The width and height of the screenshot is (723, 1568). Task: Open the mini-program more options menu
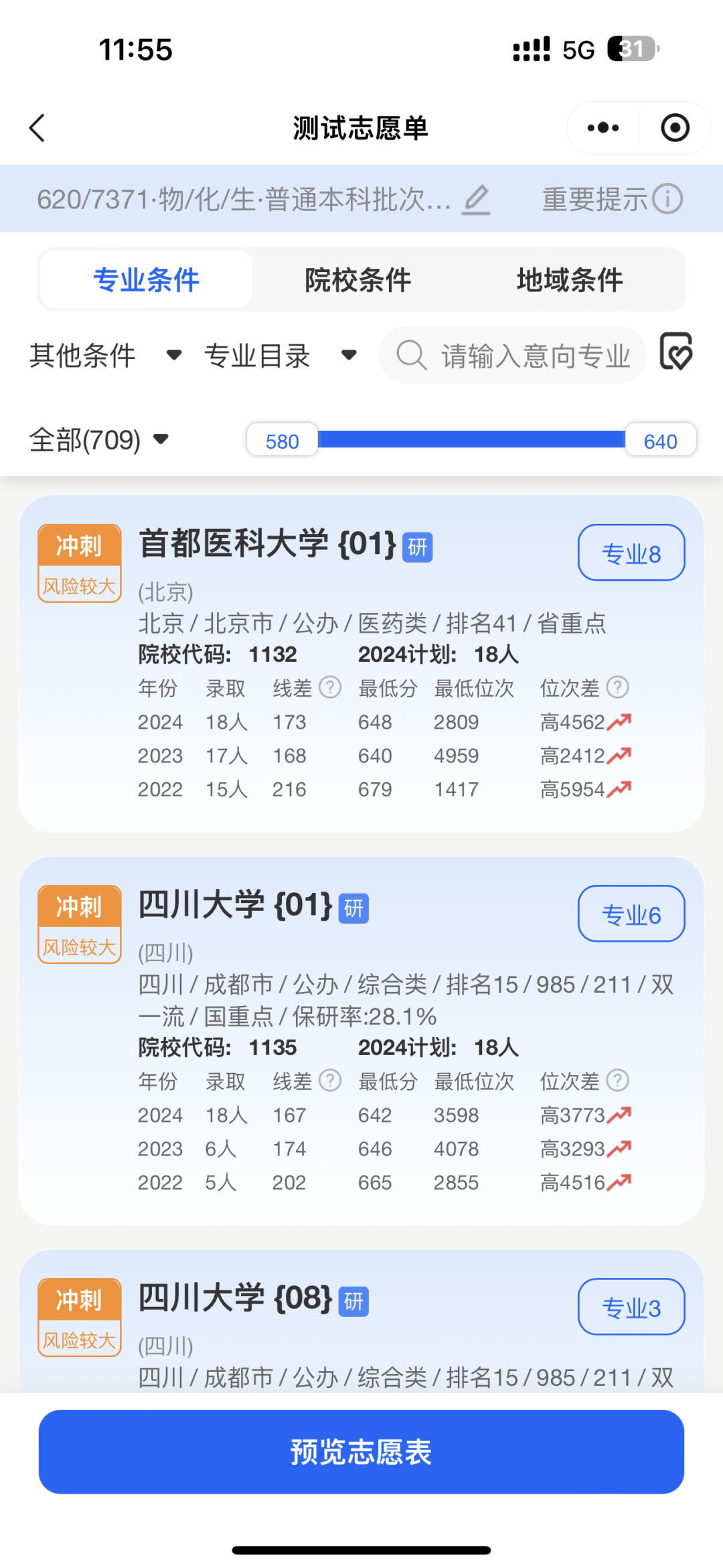[x=602, y=128]
